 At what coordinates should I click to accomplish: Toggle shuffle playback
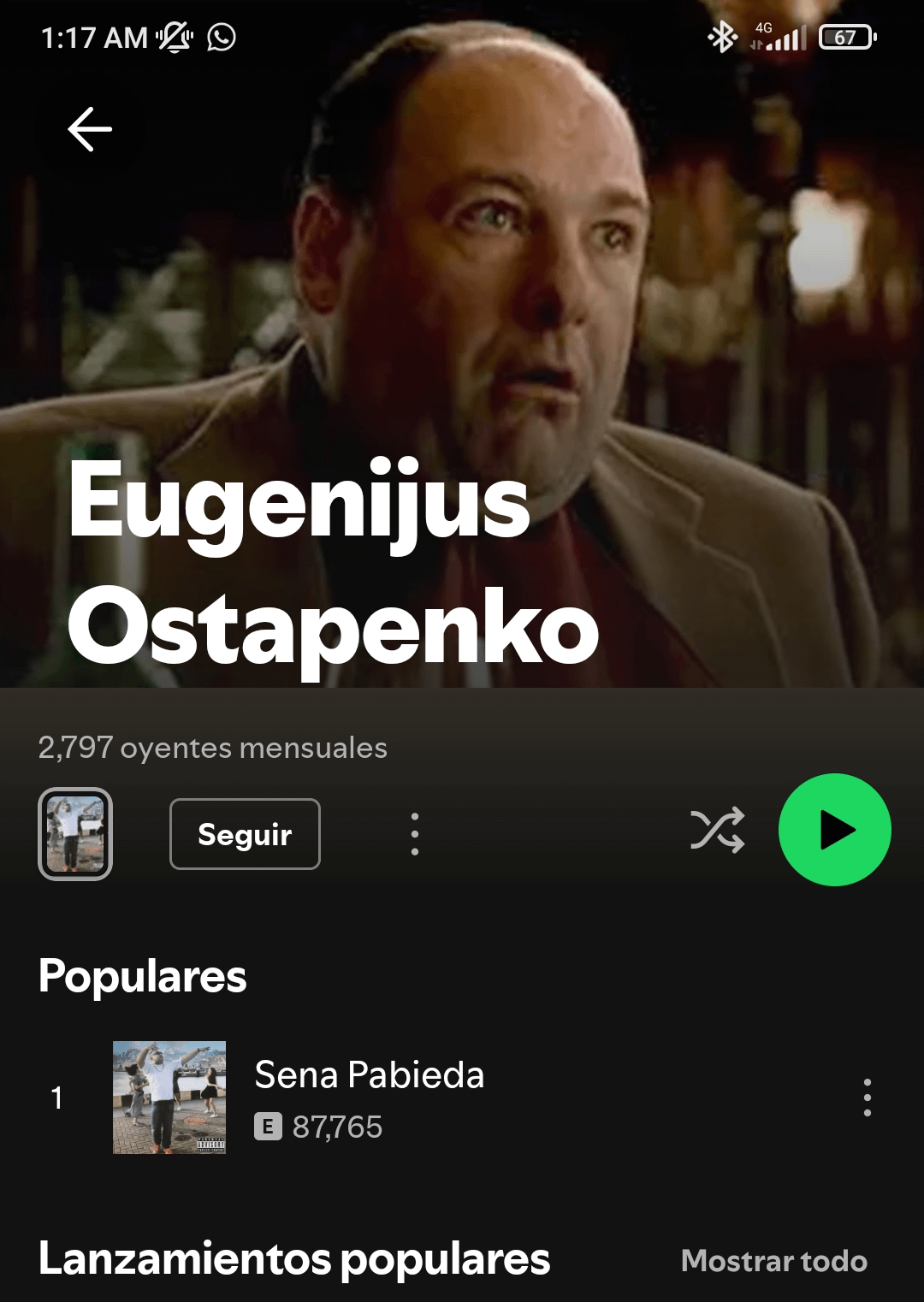(x=717, y=830)
